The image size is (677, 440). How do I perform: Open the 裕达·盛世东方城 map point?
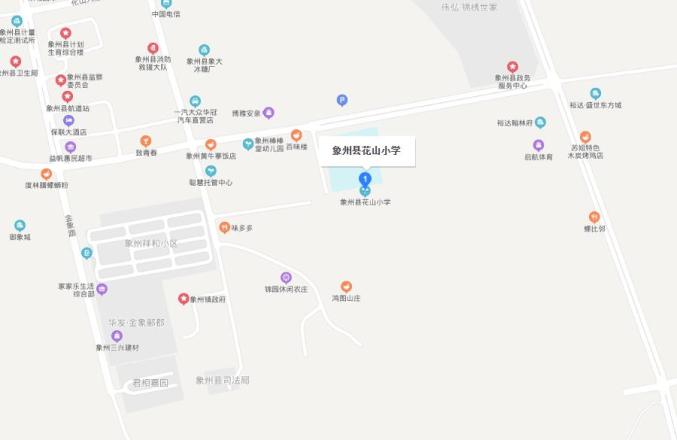(x=595, y=94)
